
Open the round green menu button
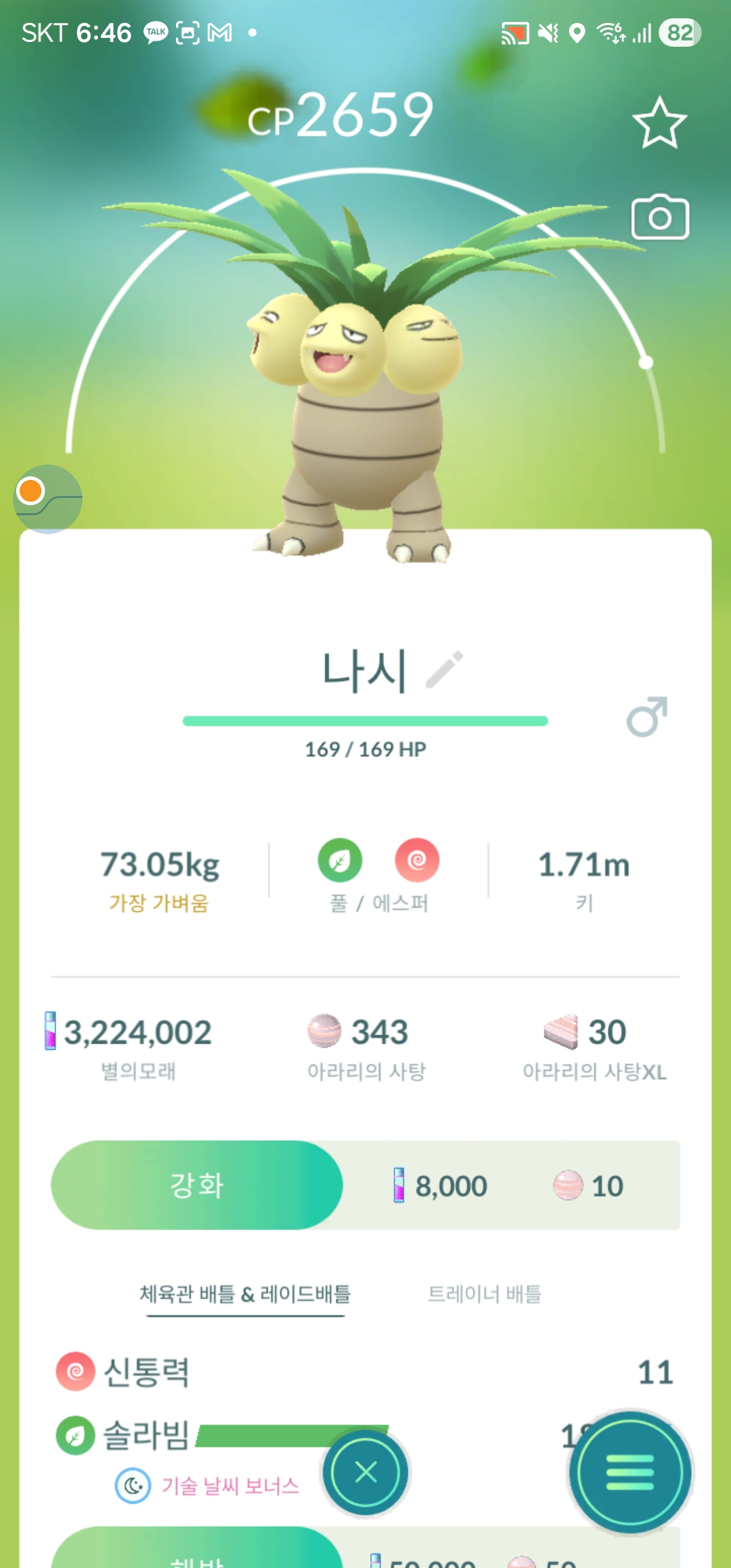pyautogui.click(x=630, y=1472)
